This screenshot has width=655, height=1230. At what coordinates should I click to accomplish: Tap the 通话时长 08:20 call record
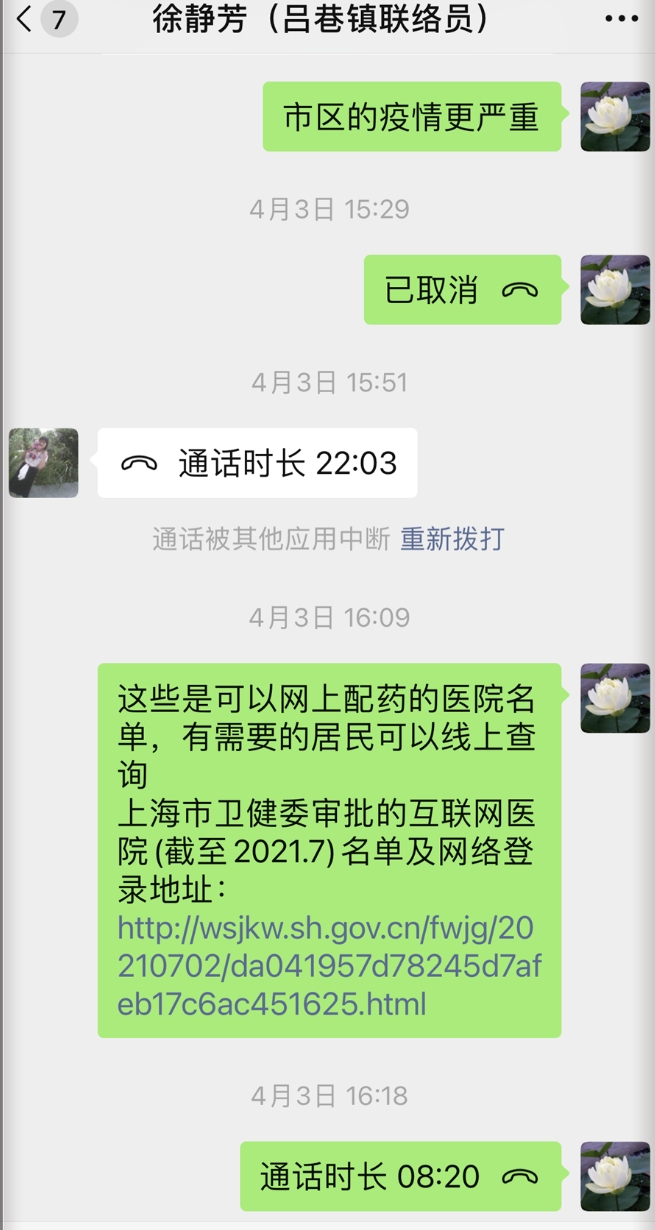pos(399,1176)
